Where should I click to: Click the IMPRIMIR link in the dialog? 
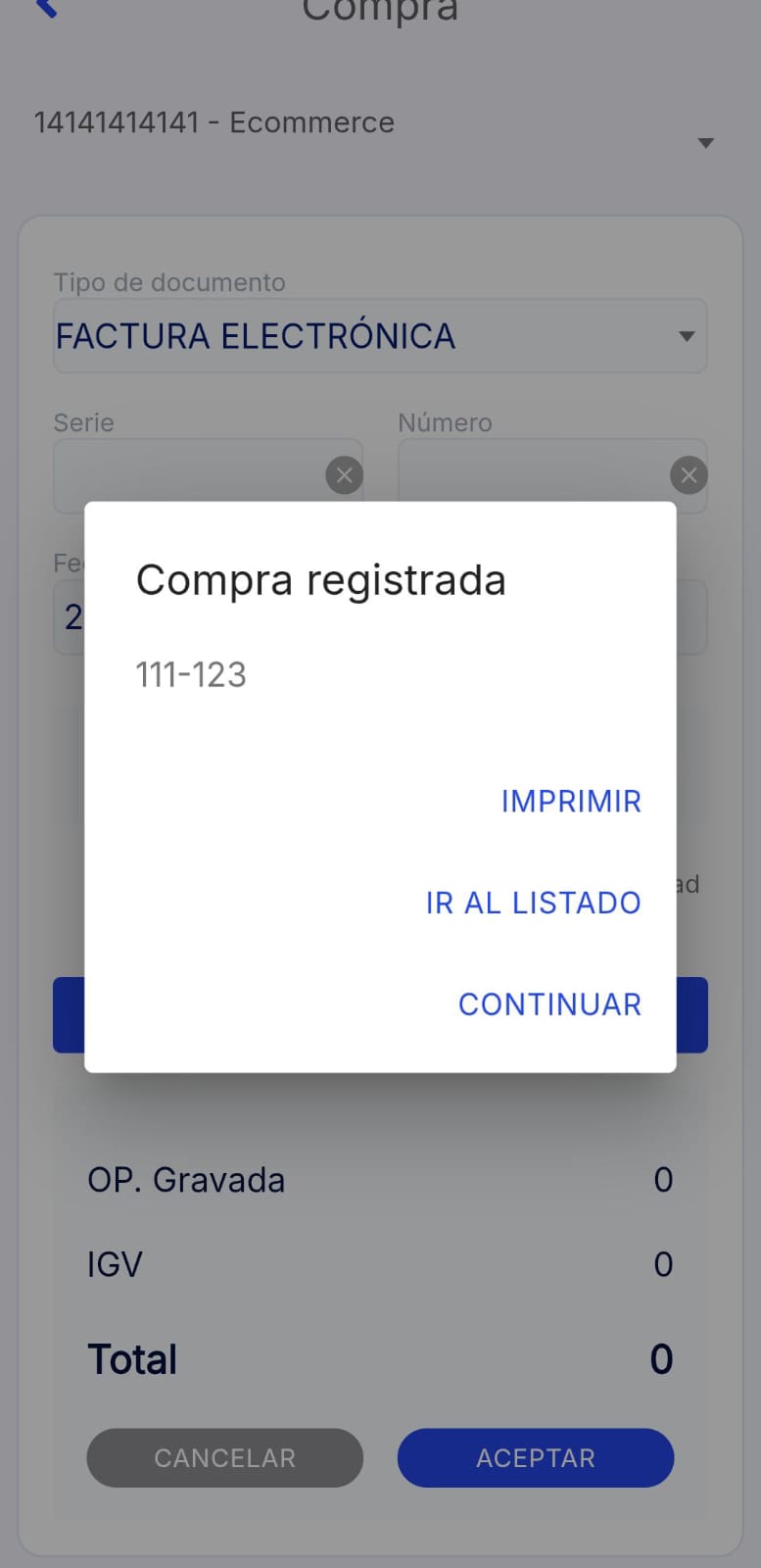tap(571, 802)
